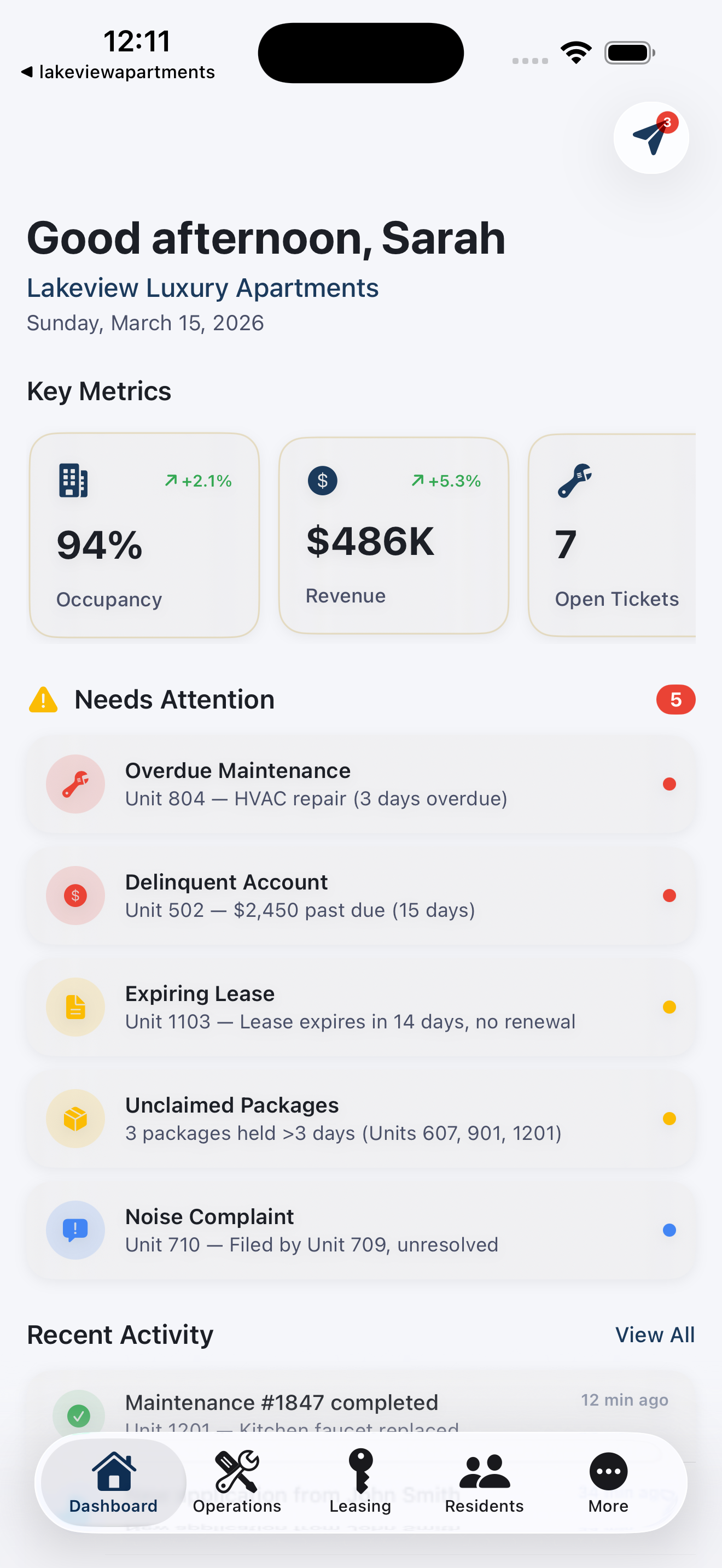Open the Residents tab
The width and height of the screenshot is (722, 1568).
pyautogui.click(x=484, y=1485)
